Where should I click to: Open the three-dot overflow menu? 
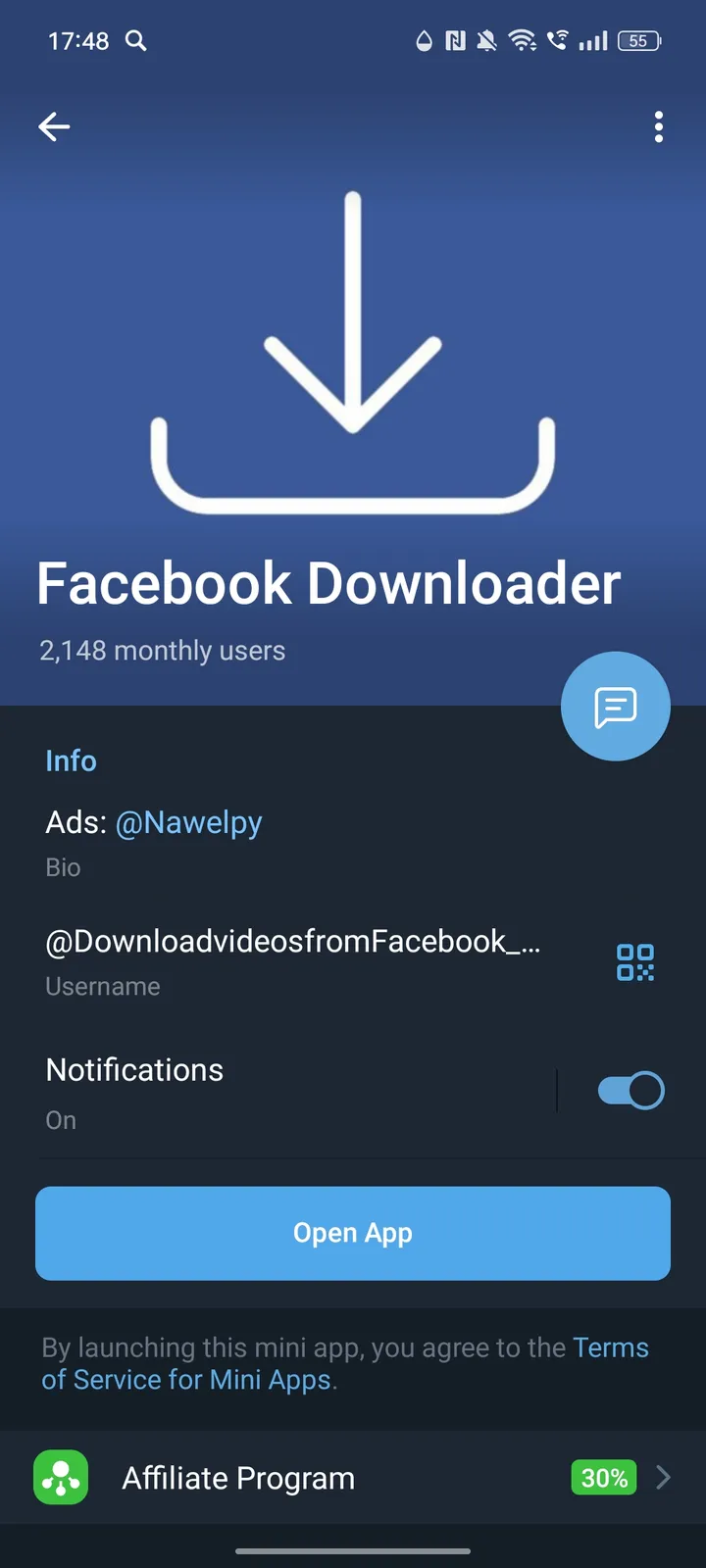(659, 126)
